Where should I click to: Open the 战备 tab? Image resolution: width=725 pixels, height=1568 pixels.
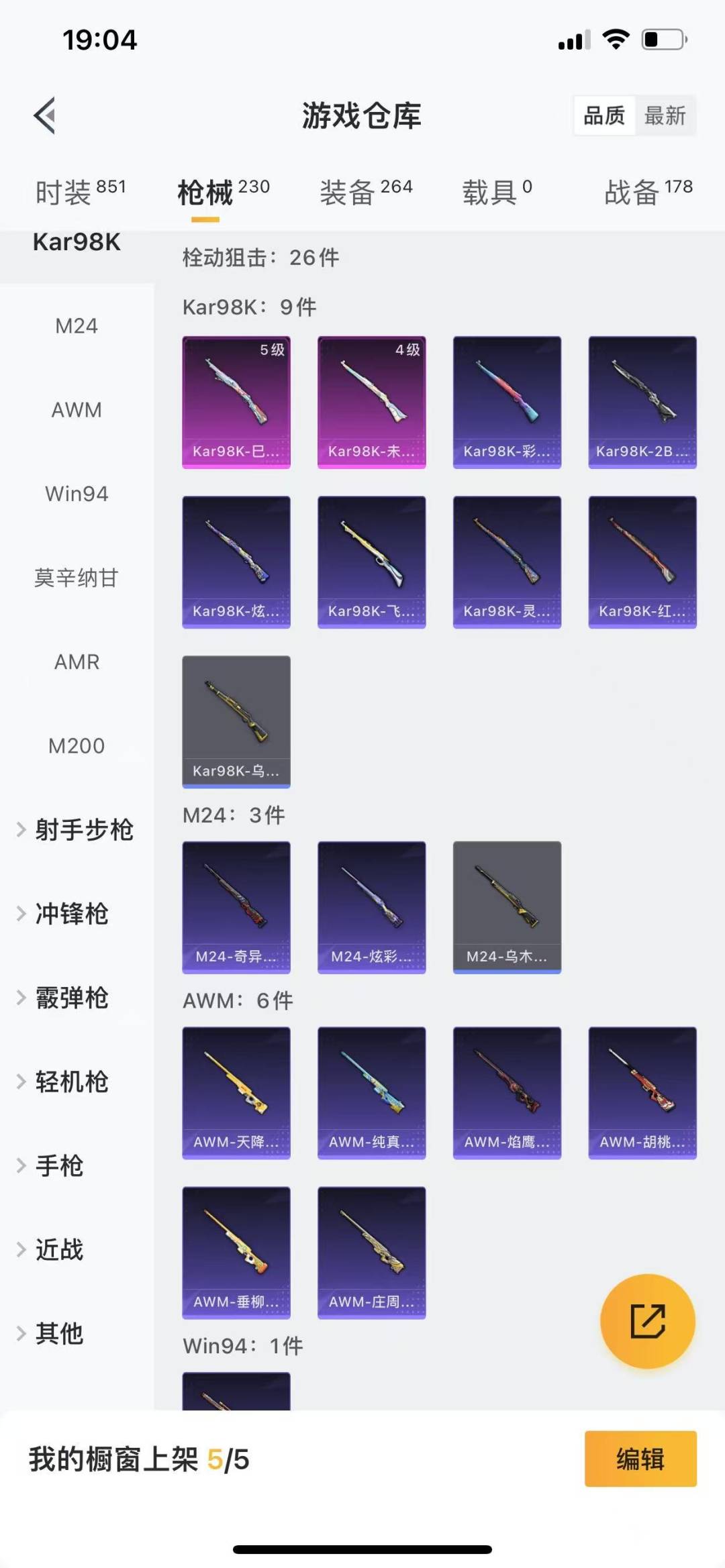pyautogui.click(x=648, y=192)
